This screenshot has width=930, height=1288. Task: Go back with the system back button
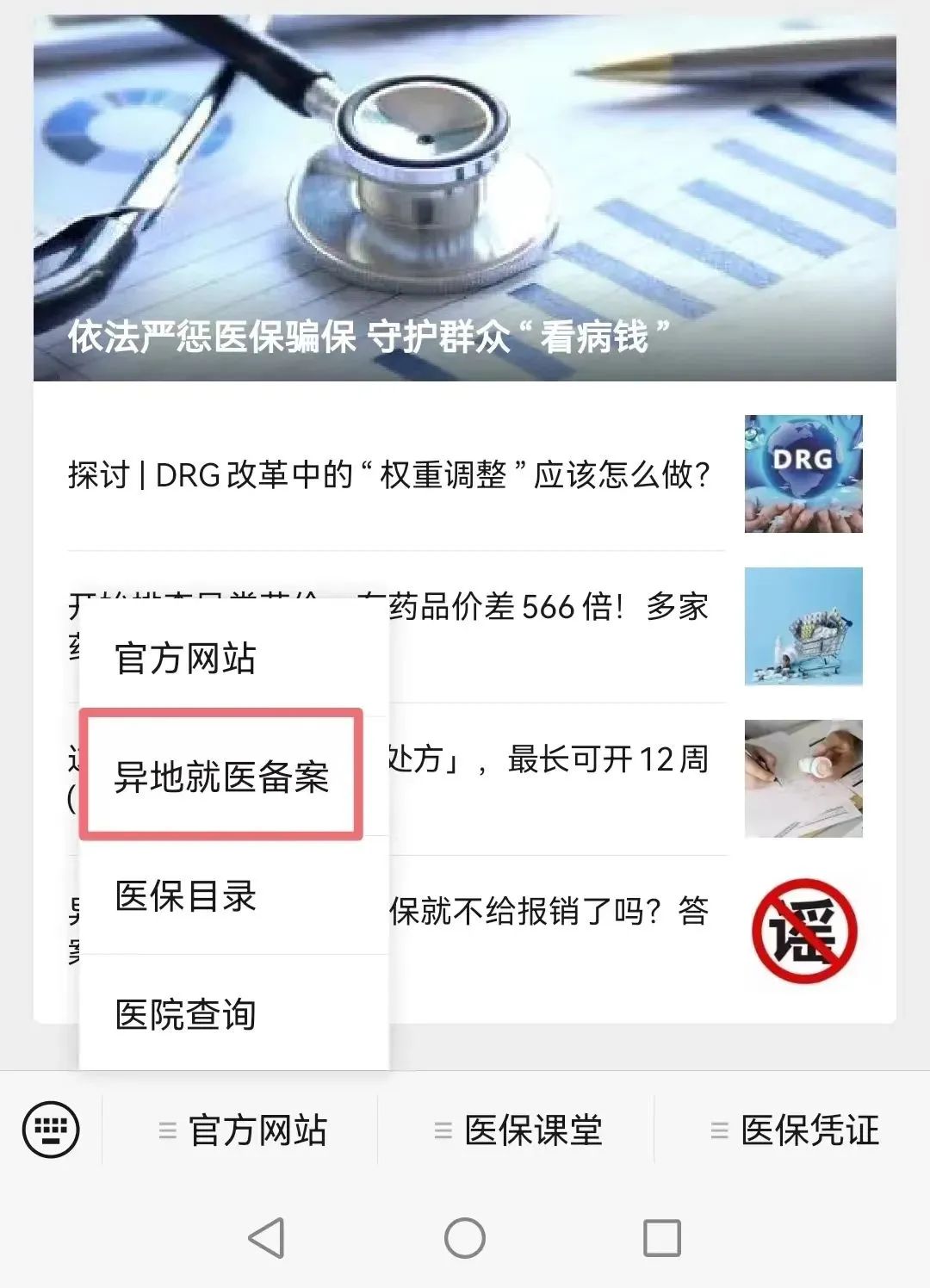click(266, 1238)
